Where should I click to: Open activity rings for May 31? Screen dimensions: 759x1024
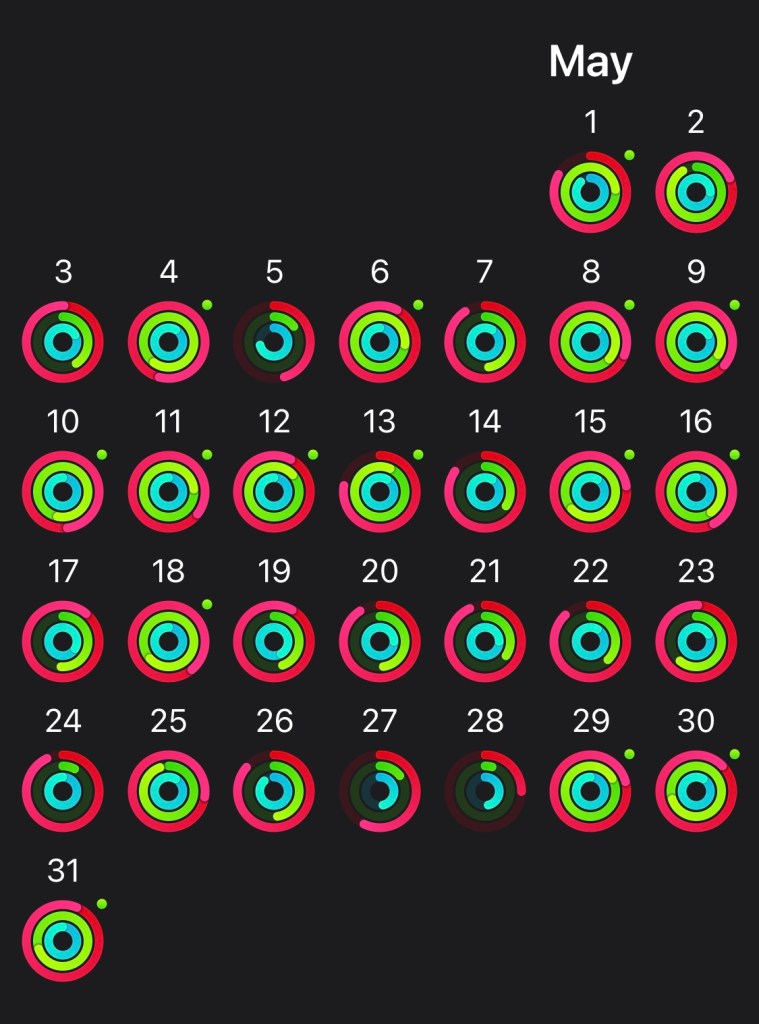point(63,941)
